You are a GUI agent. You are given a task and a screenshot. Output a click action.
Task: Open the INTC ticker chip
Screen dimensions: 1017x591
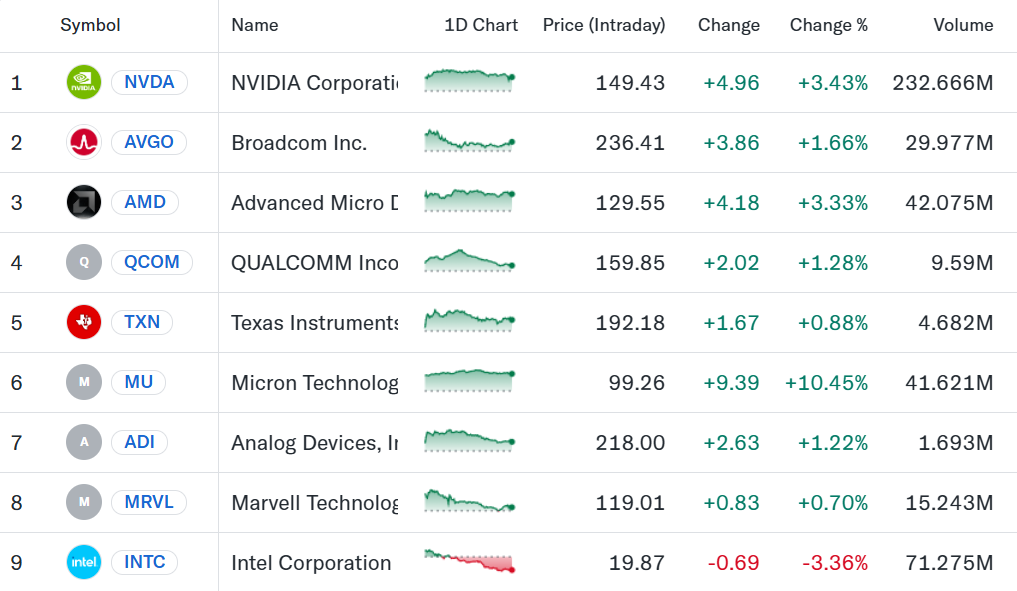click(x=145, y=562)
